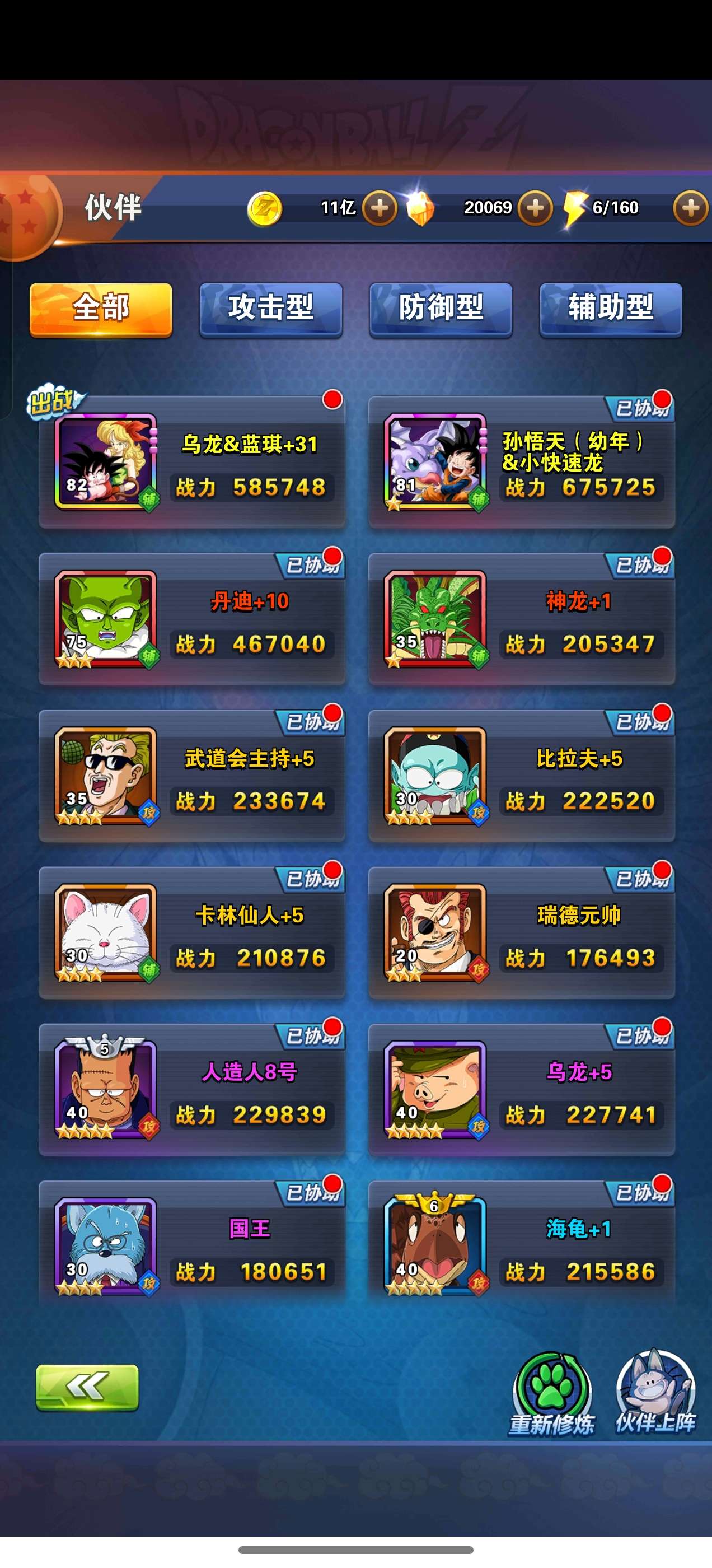The width and height of the screenshot is (712, 1568).
Task: Open 乌龙&蓝琪+31 partner card
Action: tap(193, 463)
